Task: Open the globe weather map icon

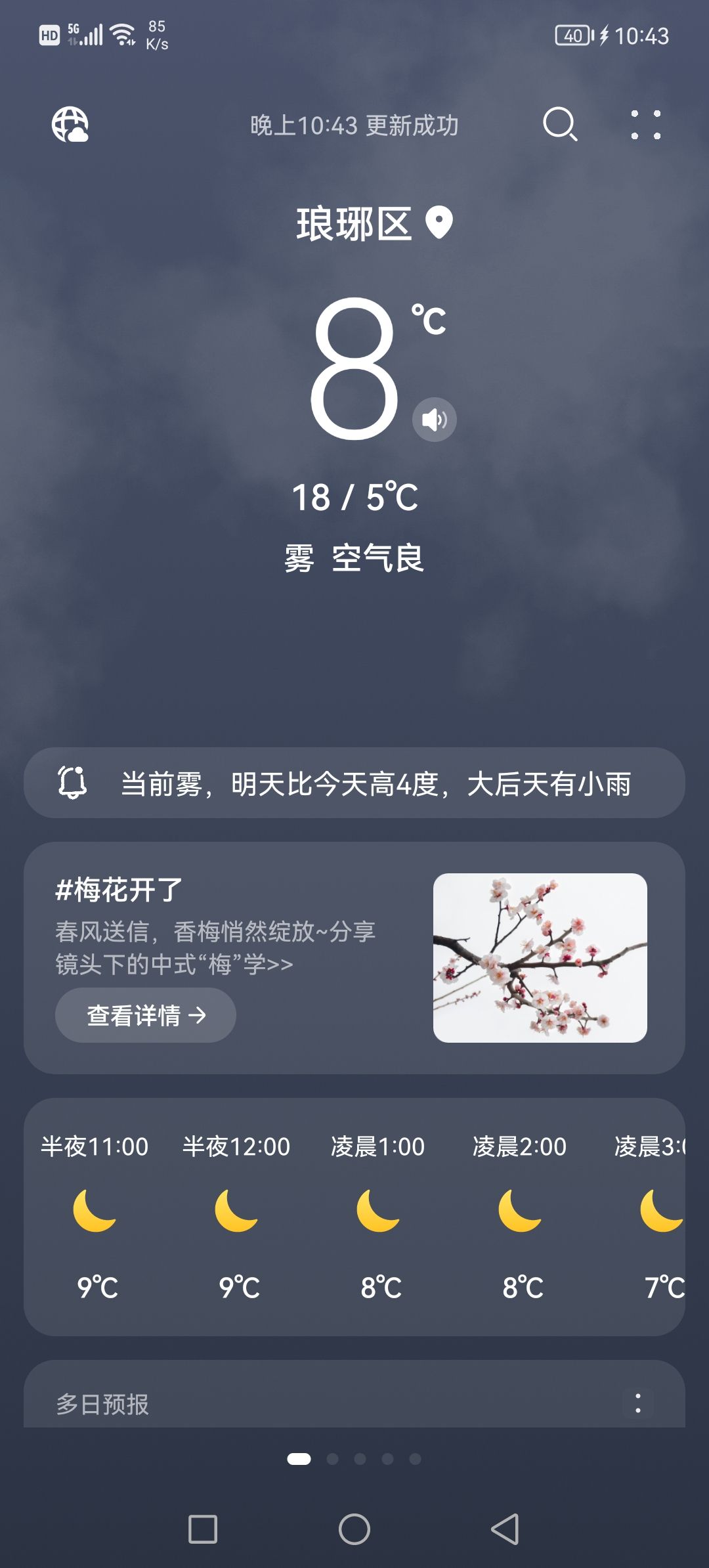Action: pos(70,125)
